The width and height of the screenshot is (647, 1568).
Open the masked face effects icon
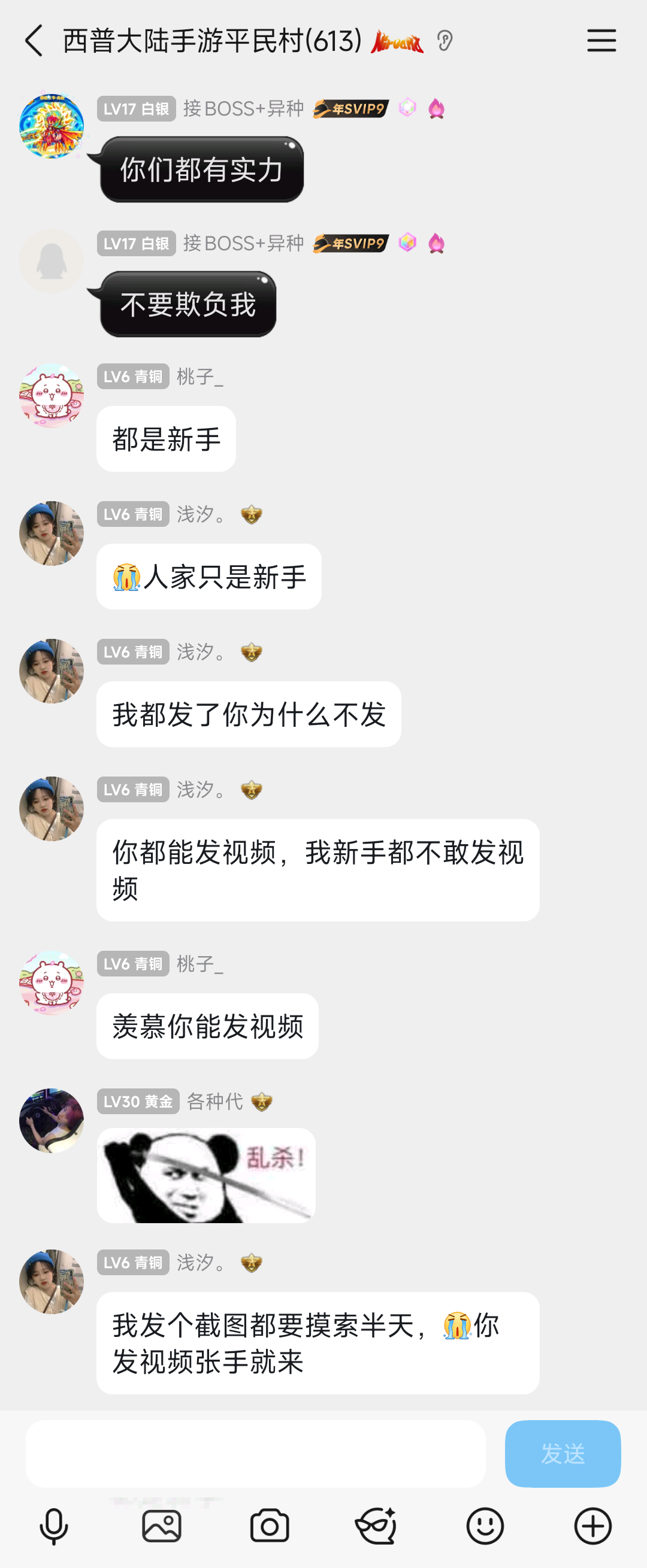(x=376, y=1526)
